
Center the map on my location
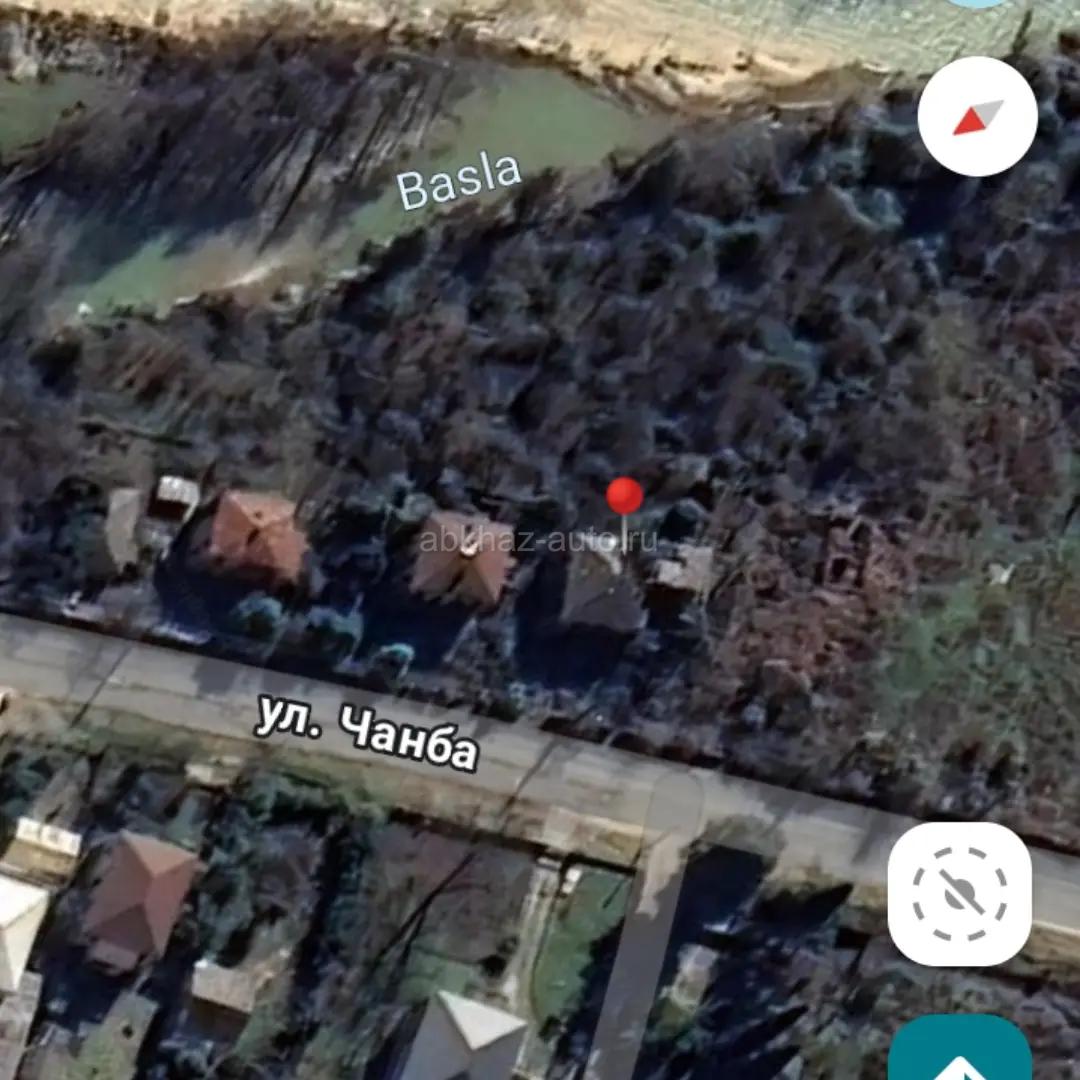point(959,894)
